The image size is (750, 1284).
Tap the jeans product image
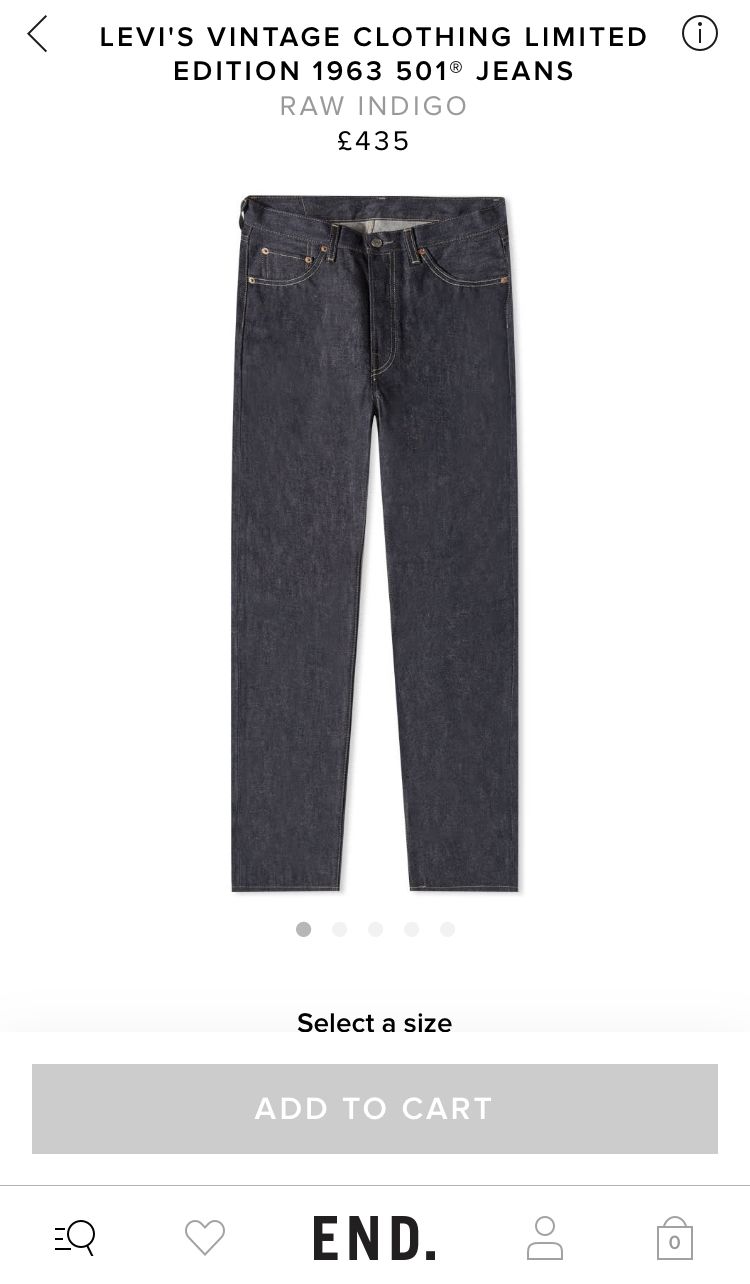coord(375,543)
